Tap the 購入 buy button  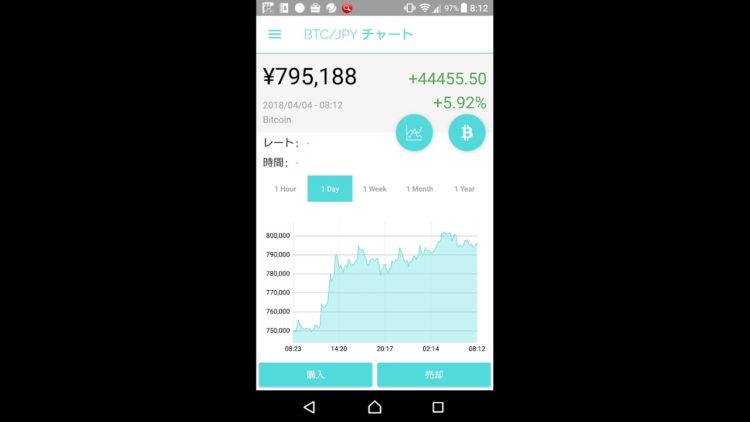point(315,374)
